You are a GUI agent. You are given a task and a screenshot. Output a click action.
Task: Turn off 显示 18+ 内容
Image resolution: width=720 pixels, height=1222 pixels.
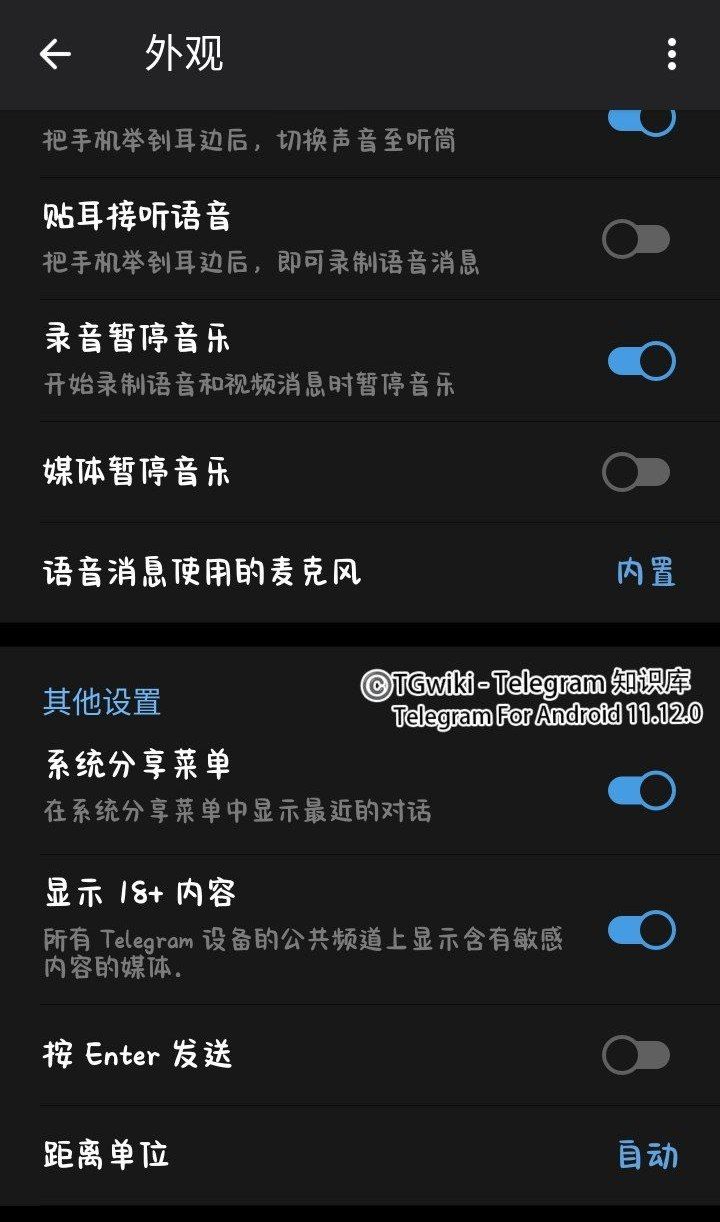point(641,931)
